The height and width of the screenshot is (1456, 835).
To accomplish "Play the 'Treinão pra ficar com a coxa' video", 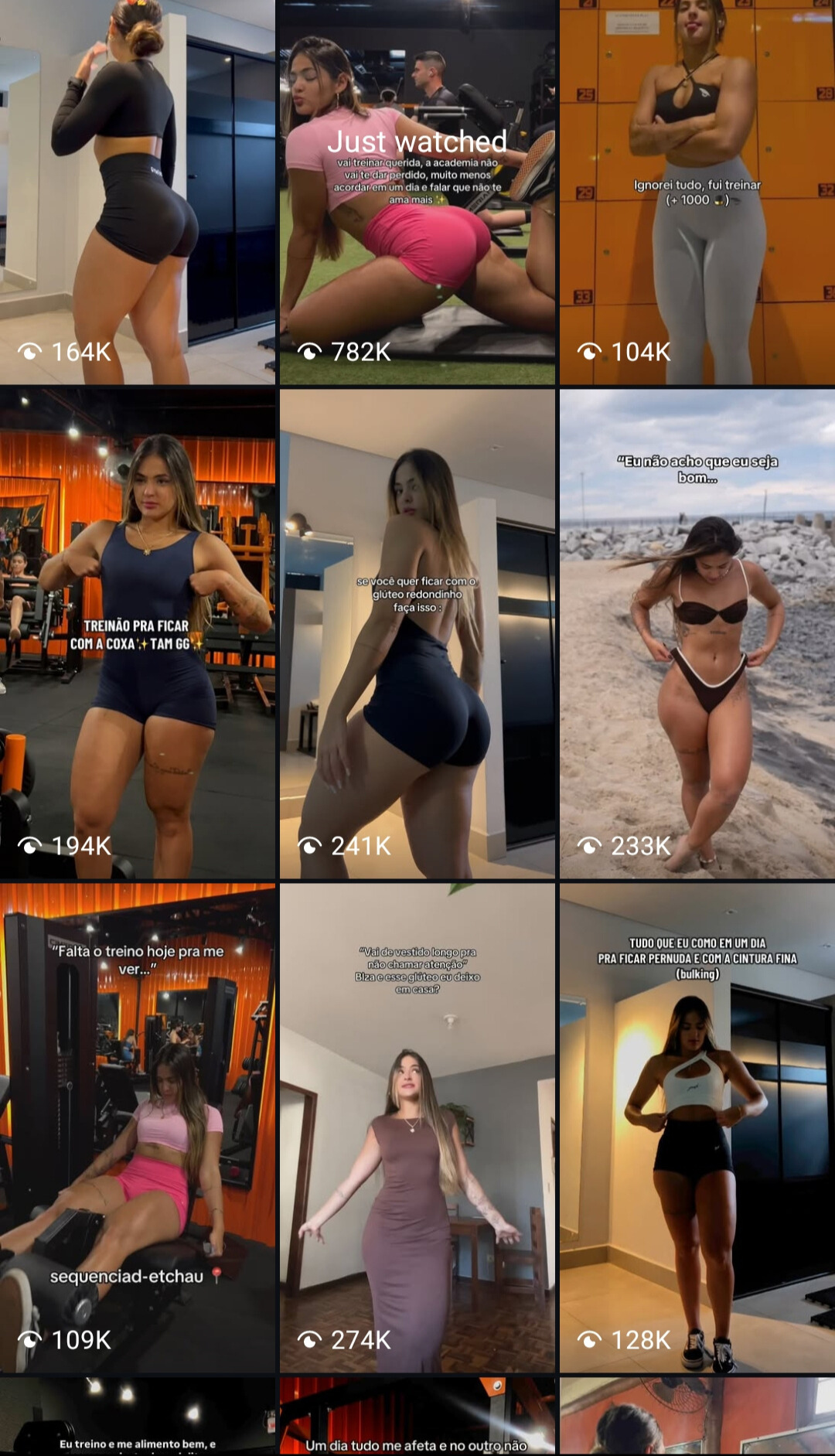I will click(x=138, y=633).
